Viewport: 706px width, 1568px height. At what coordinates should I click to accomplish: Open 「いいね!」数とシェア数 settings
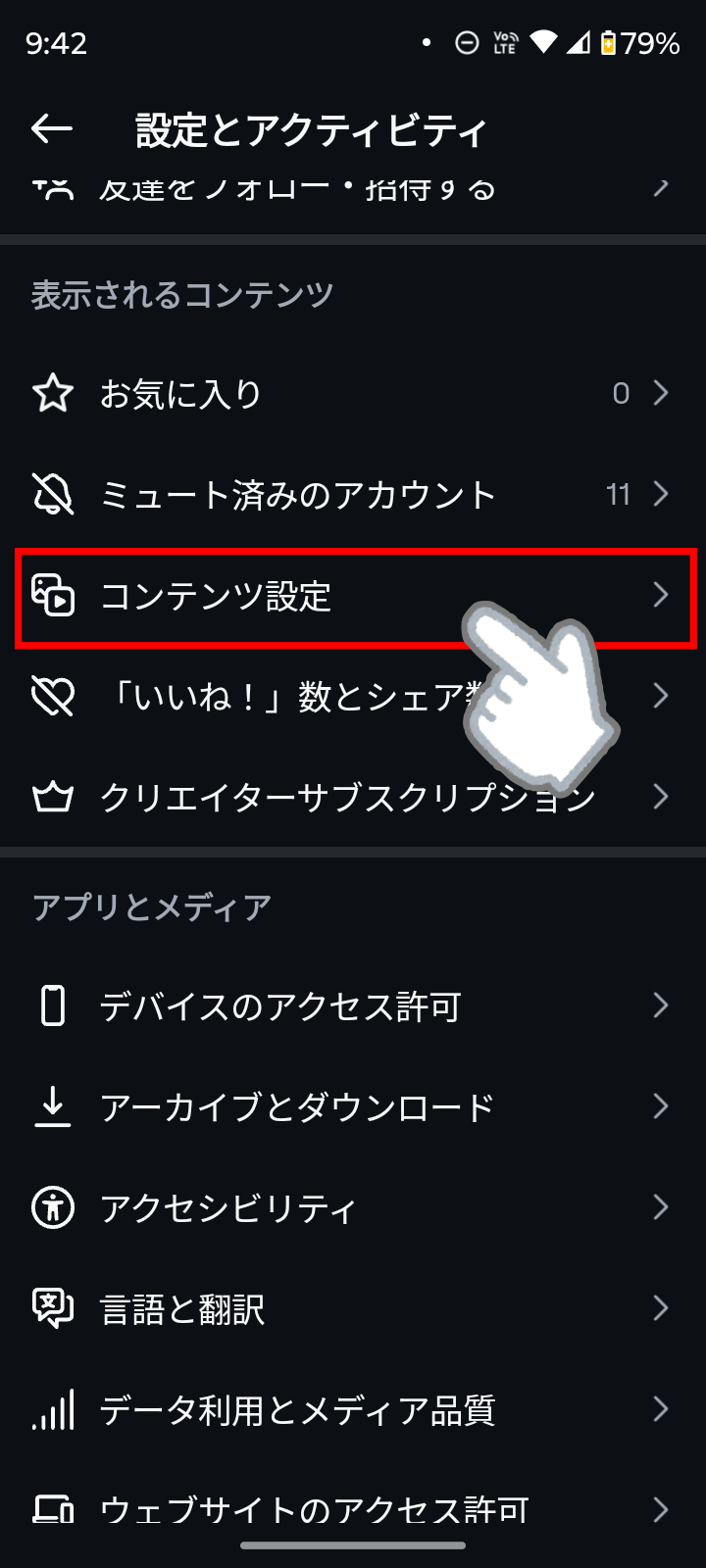353,697
